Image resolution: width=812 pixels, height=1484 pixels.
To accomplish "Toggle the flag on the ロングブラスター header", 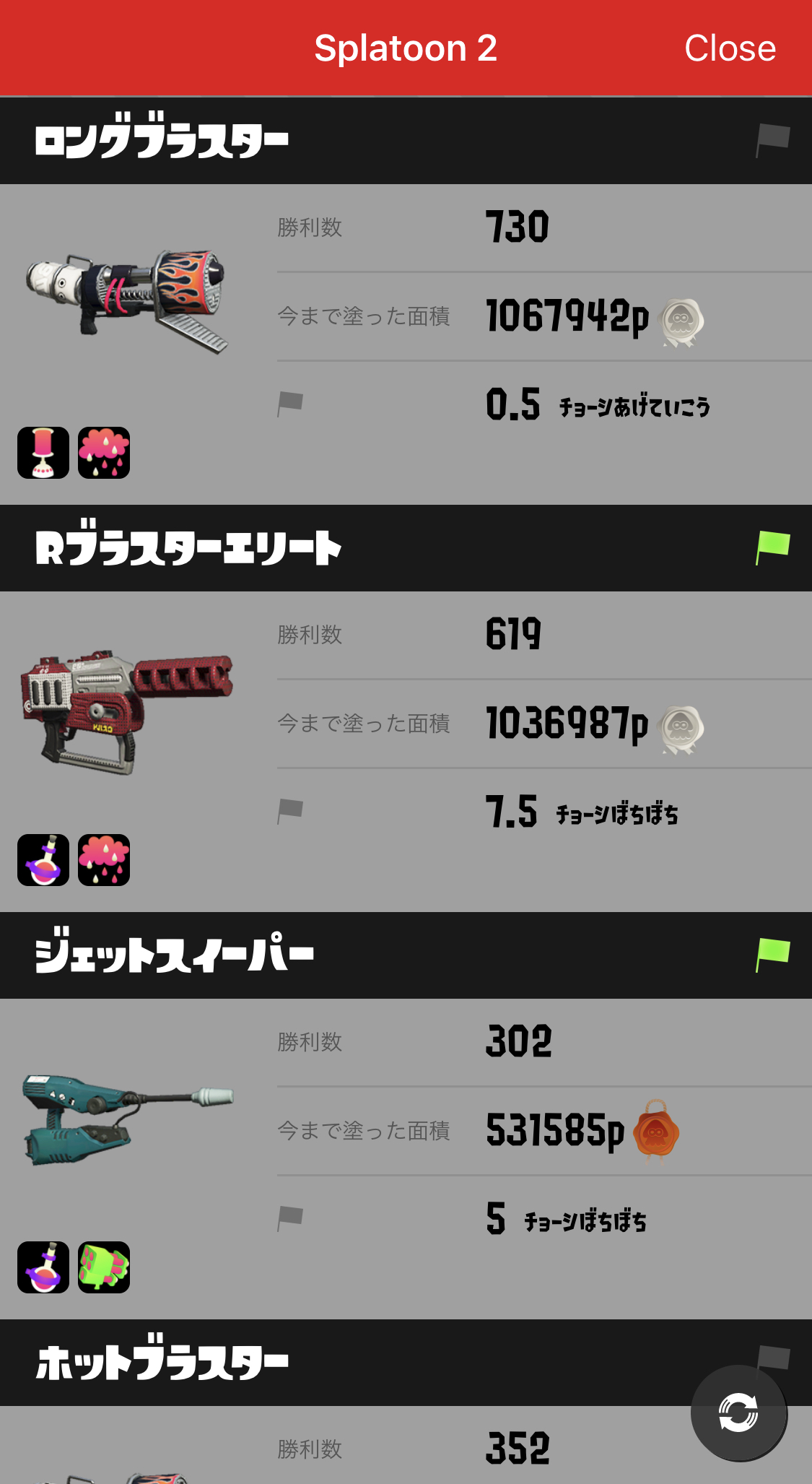I will [x=772, y=139].
